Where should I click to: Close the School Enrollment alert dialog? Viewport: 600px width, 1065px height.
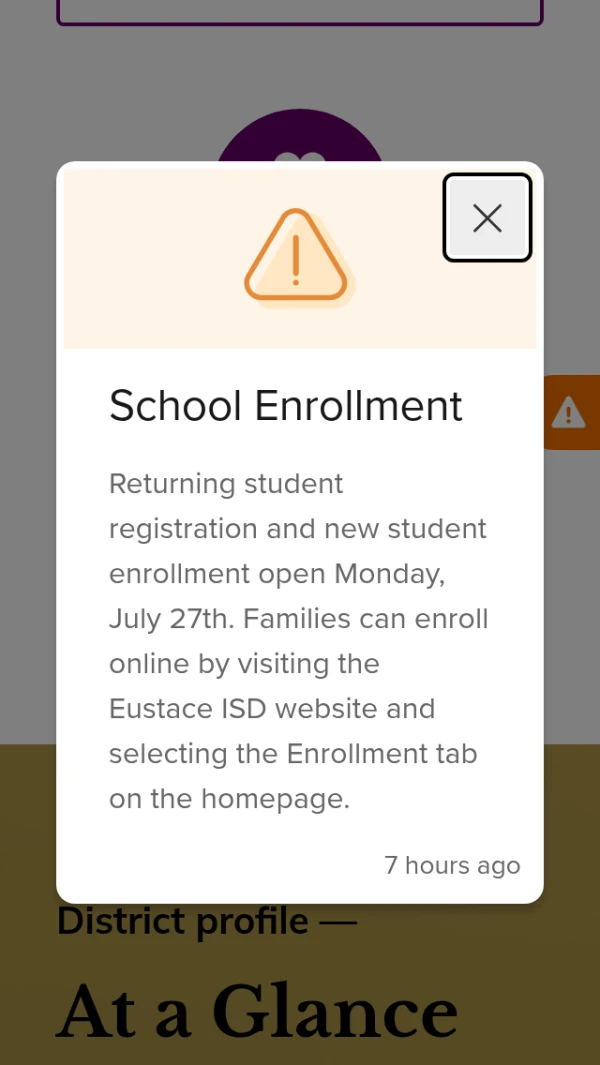click(x=487, y=218)
